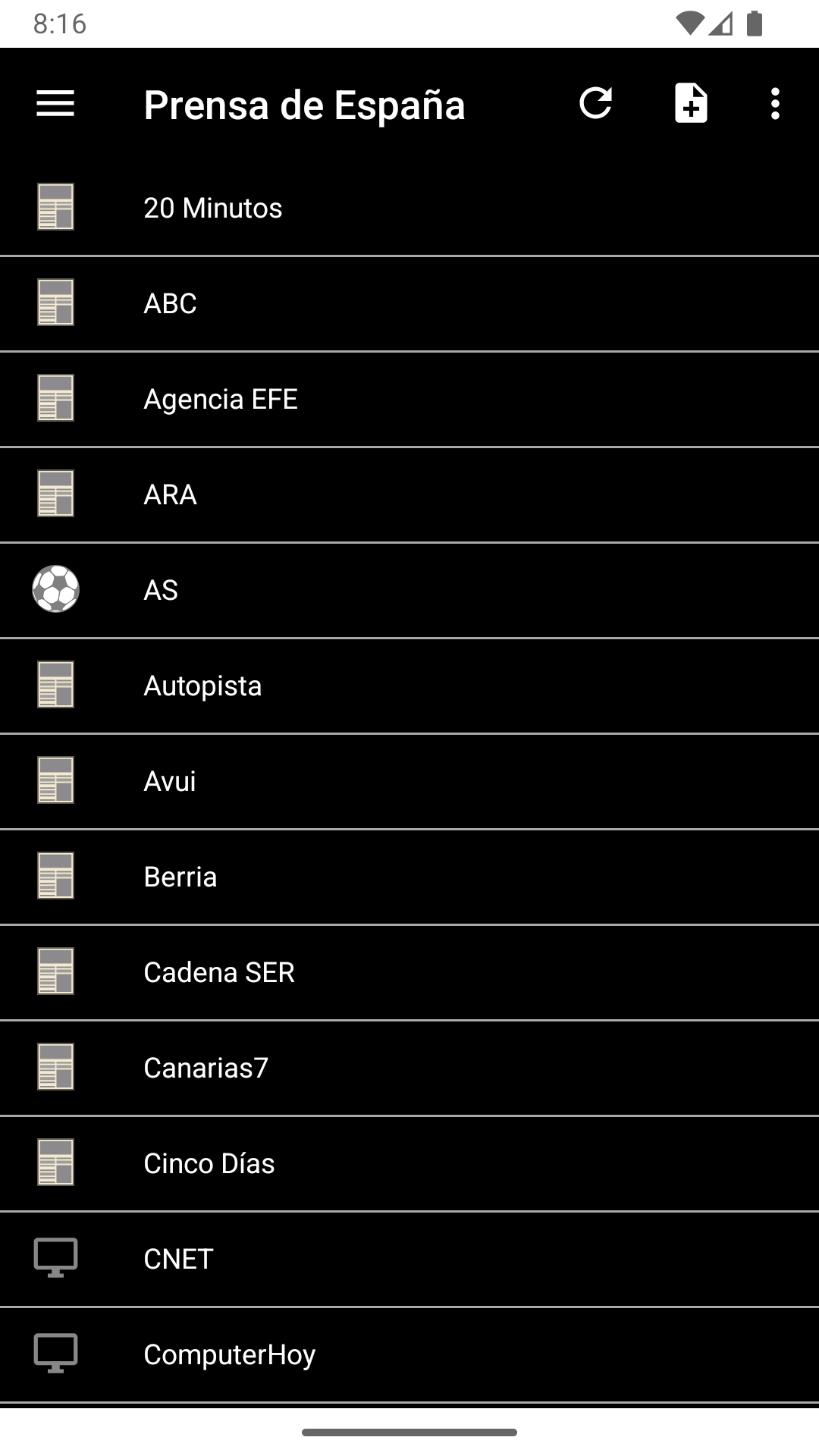
Task: Add a new source with the plus-page icon
Action: tap(691, 104)
